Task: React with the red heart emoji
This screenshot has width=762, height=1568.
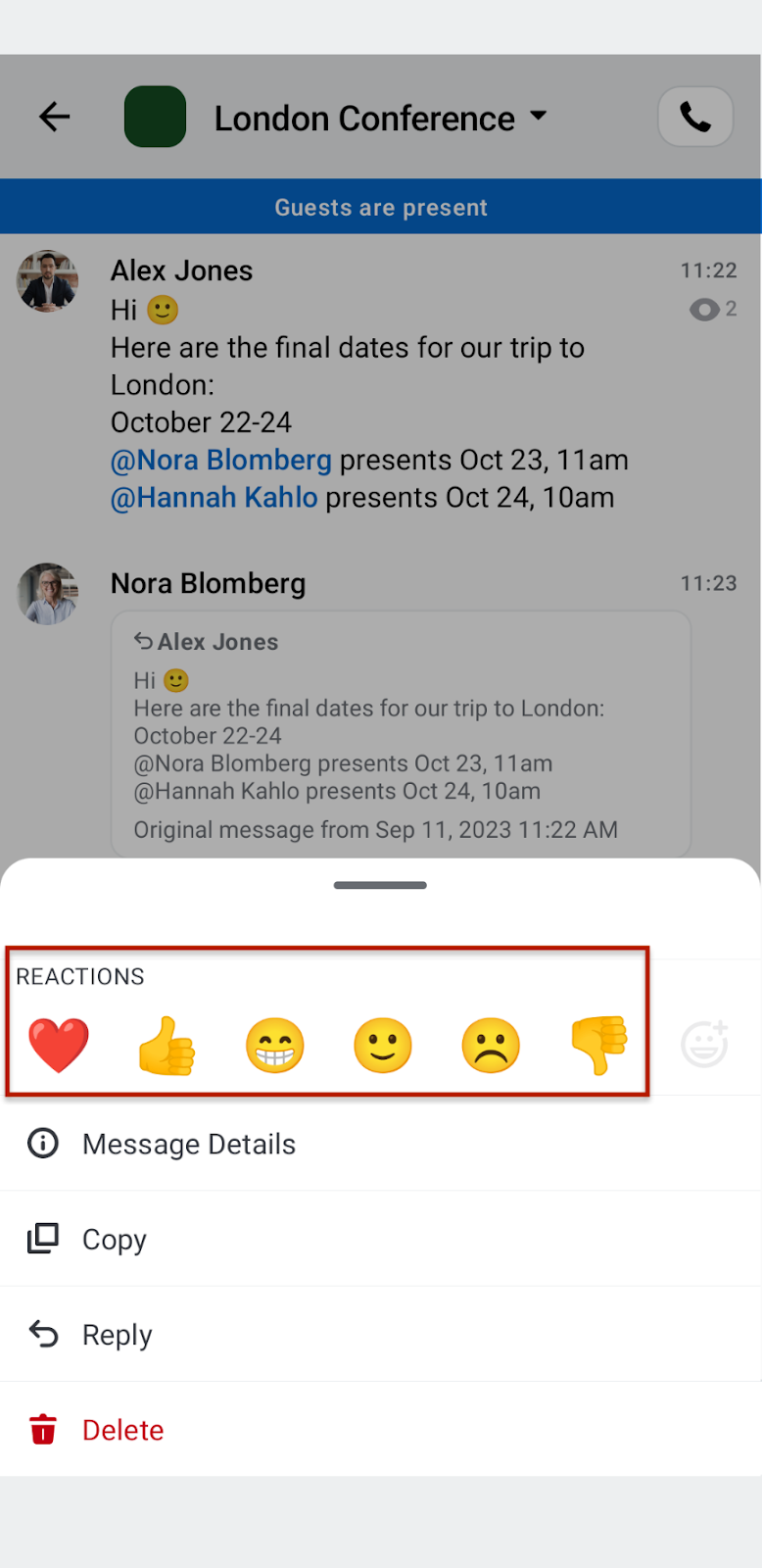Action: [59, 1045]
